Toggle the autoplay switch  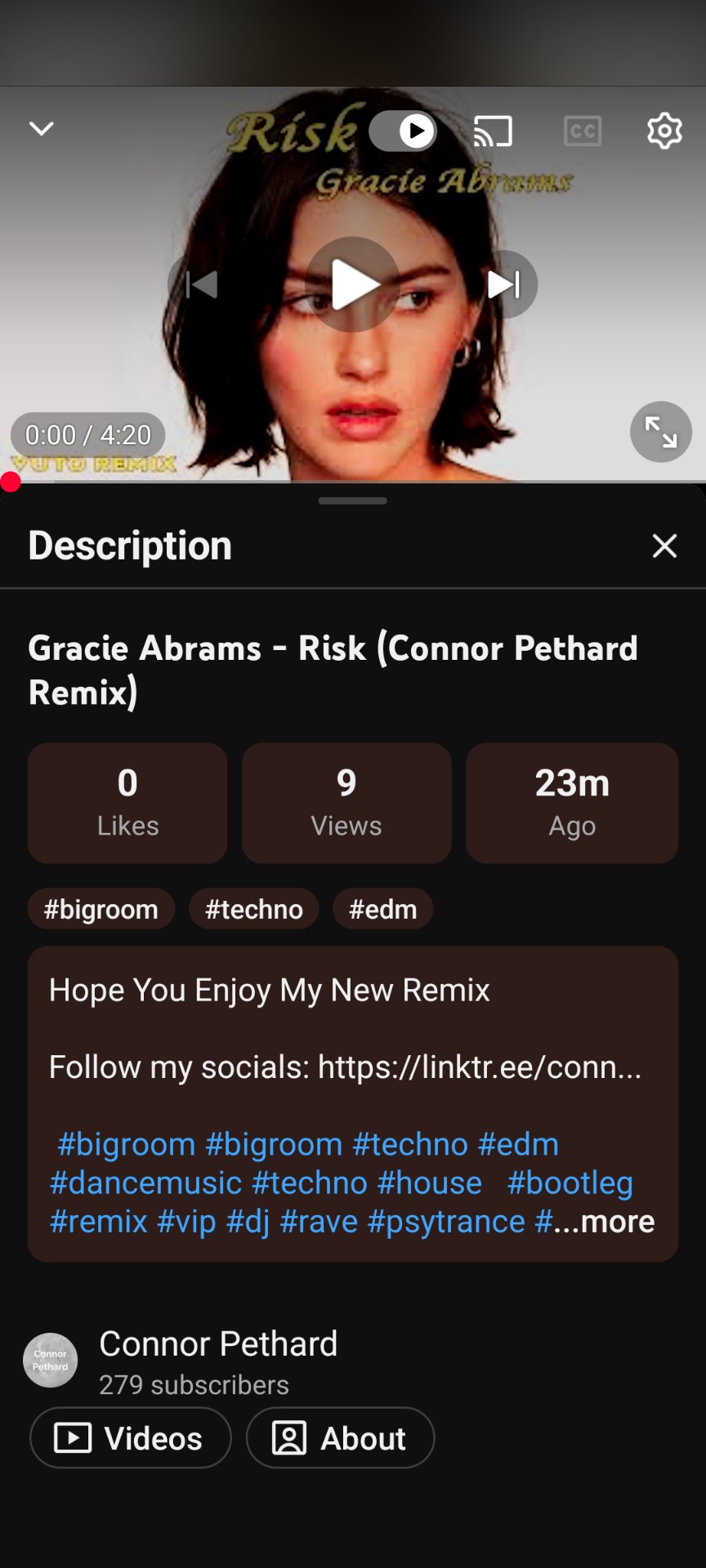pos(402,131)
